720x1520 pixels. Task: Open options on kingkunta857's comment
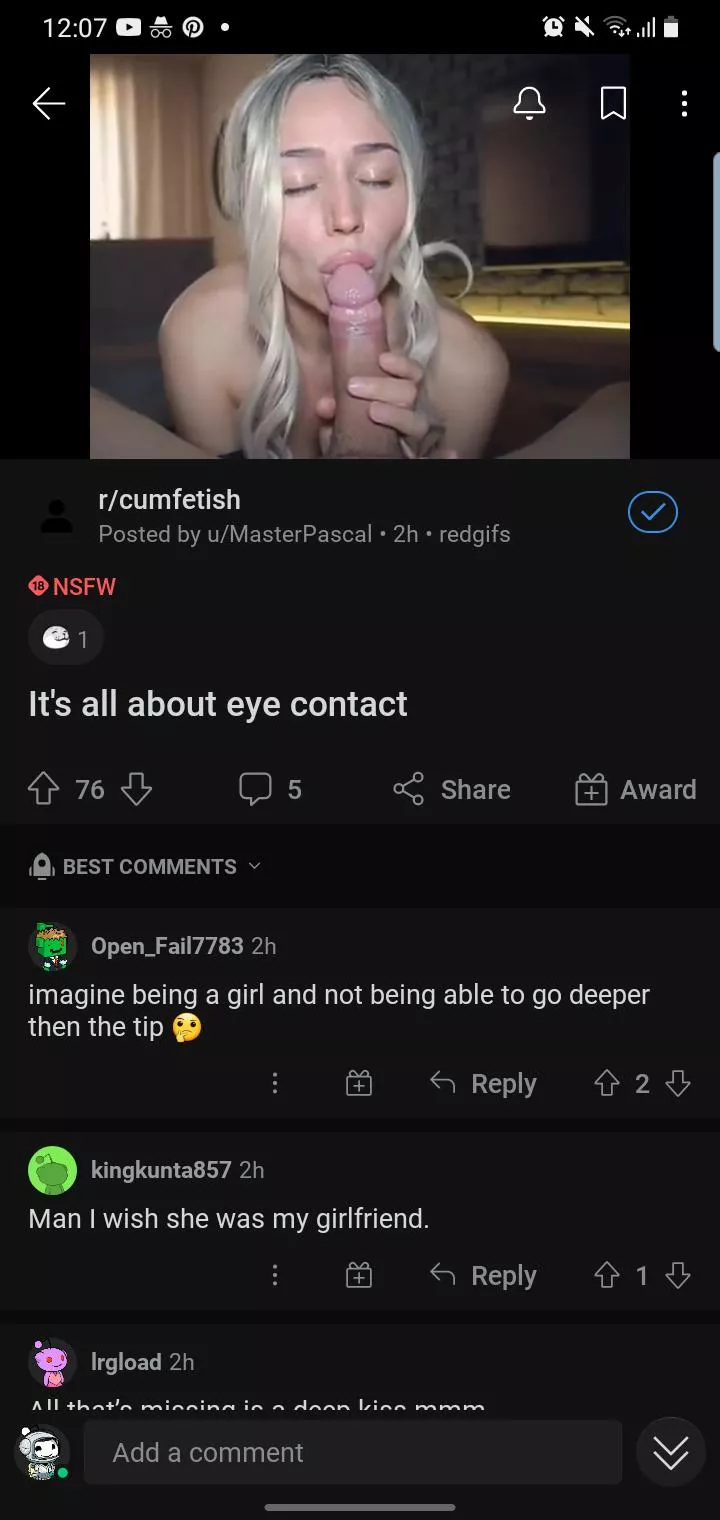coord(275,1274)
